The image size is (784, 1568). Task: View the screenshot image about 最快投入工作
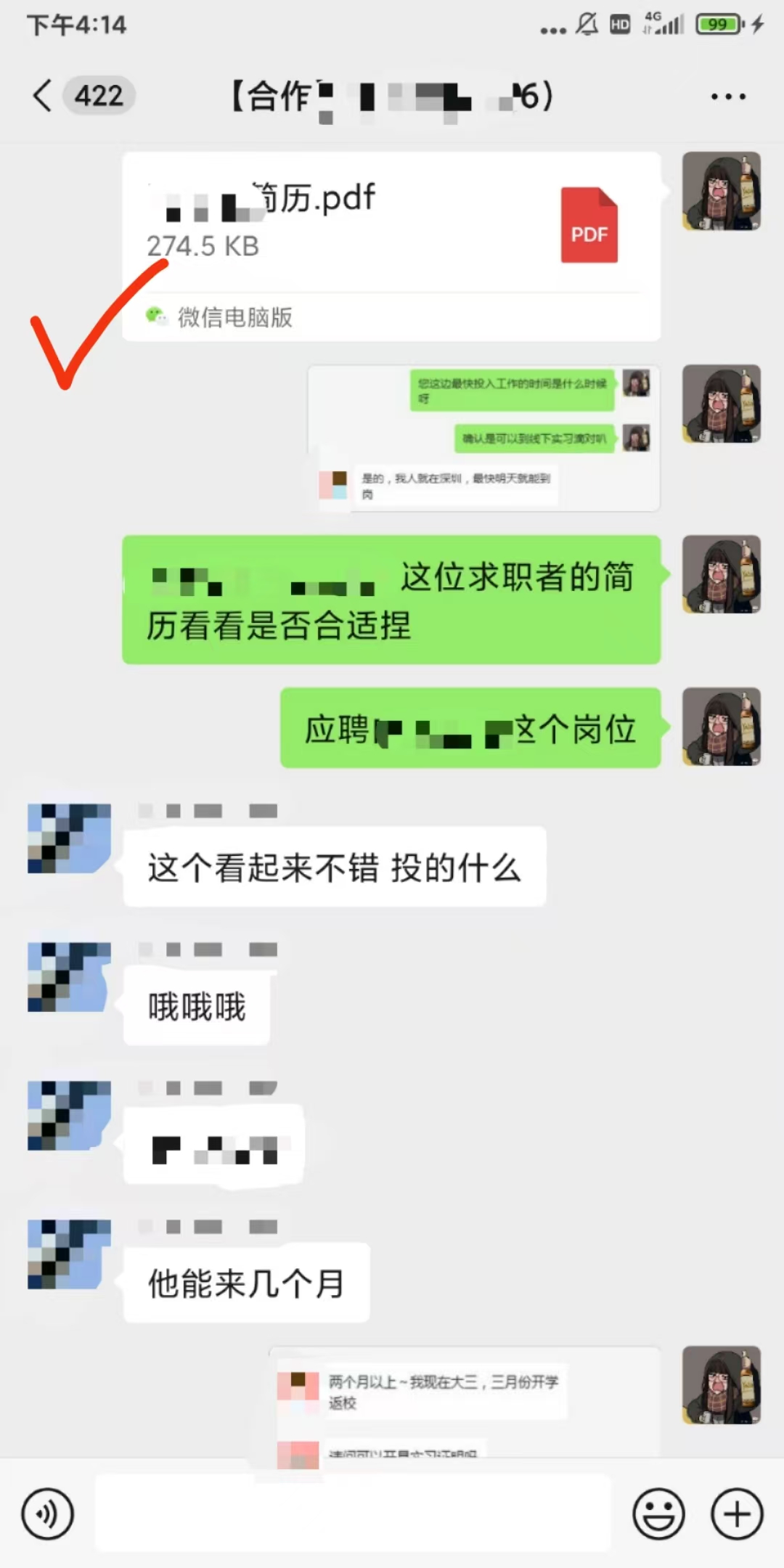(483, 438)
